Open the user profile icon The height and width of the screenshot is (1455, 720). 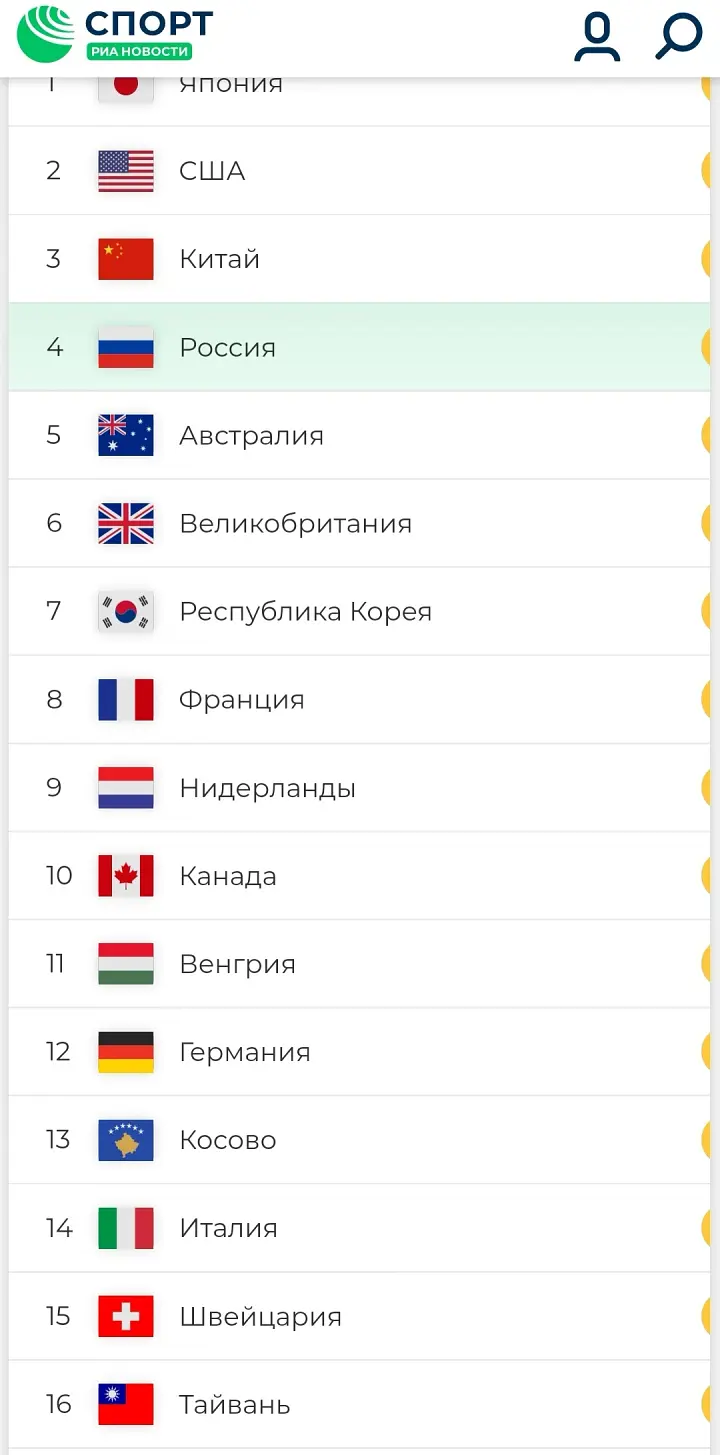[597, 37]
